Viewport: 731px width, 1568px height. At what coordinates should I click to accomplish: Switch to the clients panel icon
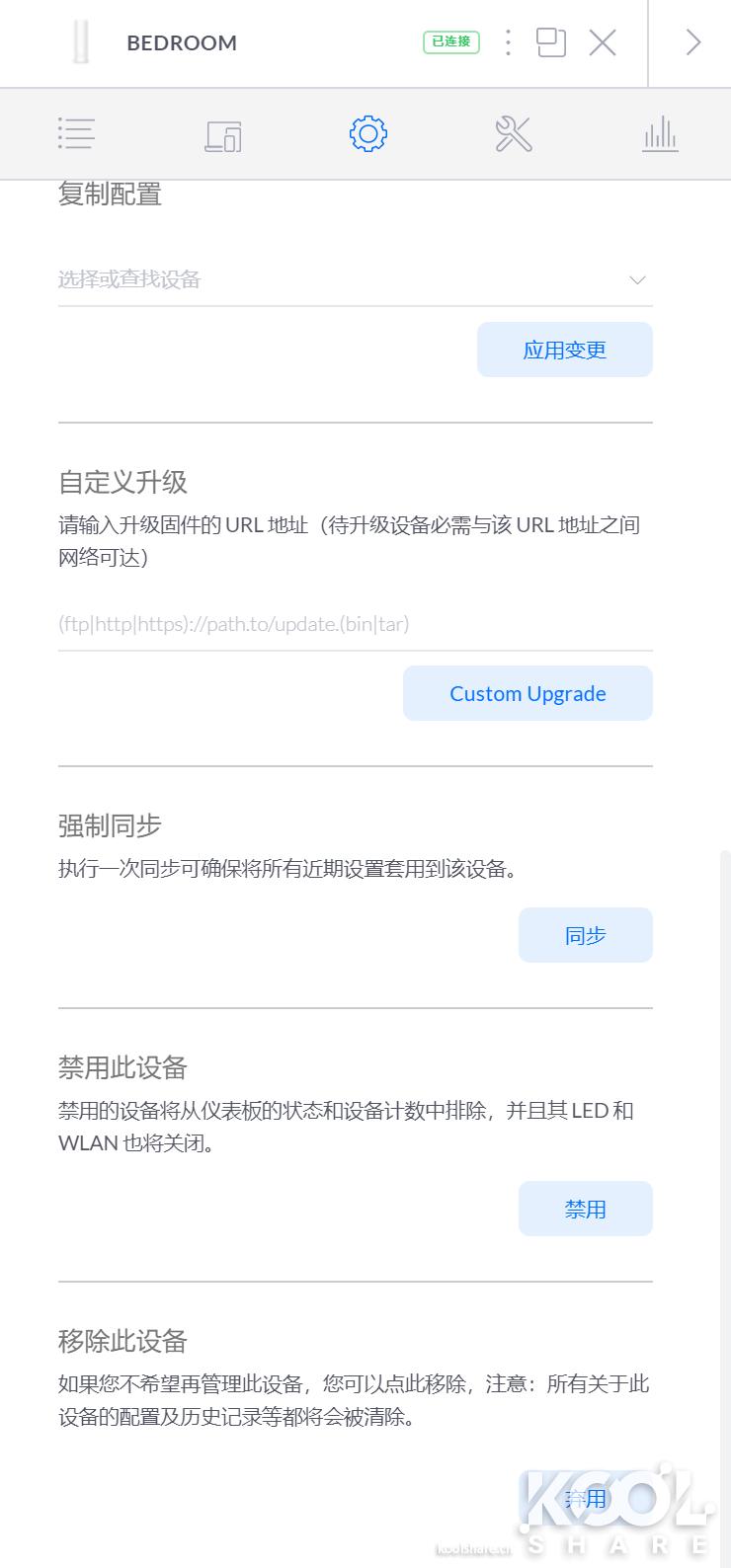(222, 133)
